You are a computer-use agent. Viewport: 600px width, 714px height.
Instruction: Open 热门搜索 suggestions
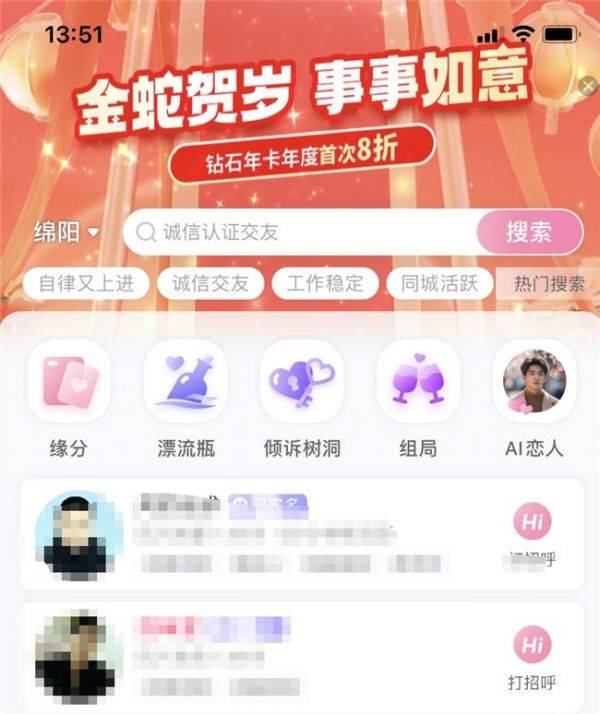(x=549, y=283)
